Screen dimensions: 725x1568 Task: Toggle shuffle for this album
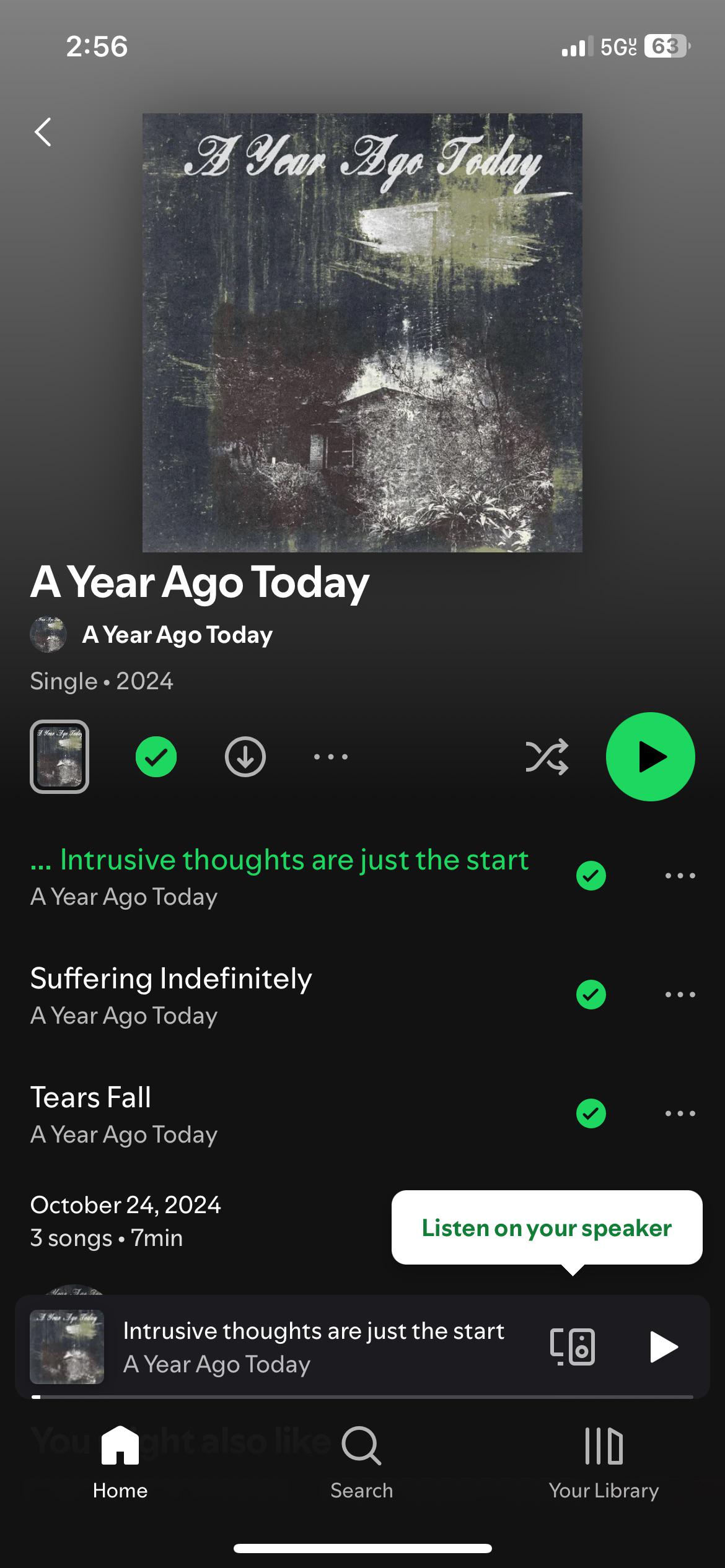(547, 757)
